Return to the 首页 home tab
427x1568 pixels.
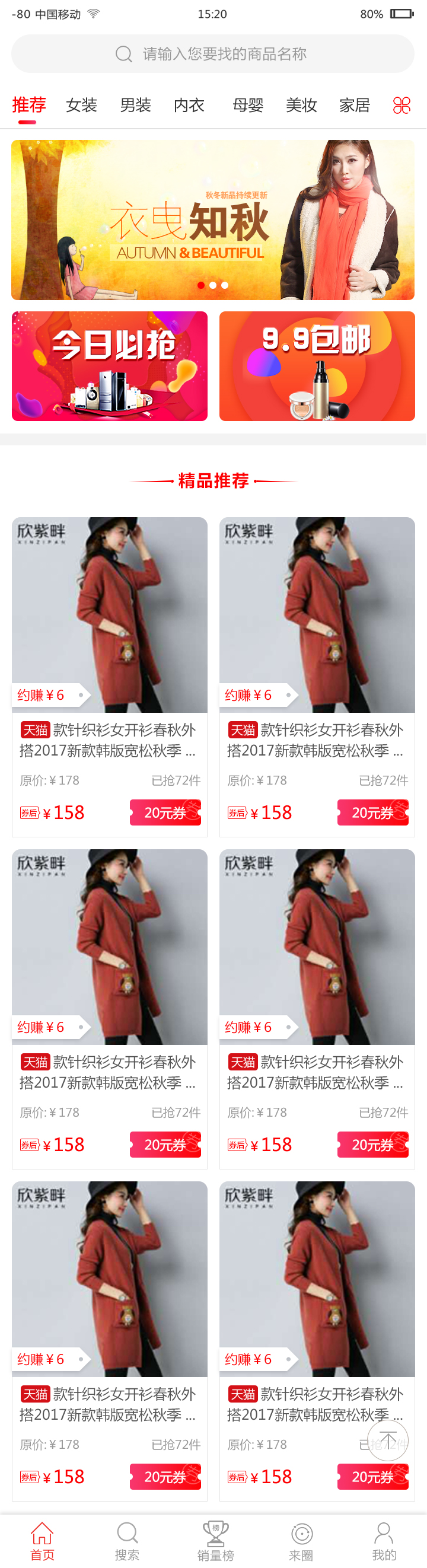point(42,1541)
